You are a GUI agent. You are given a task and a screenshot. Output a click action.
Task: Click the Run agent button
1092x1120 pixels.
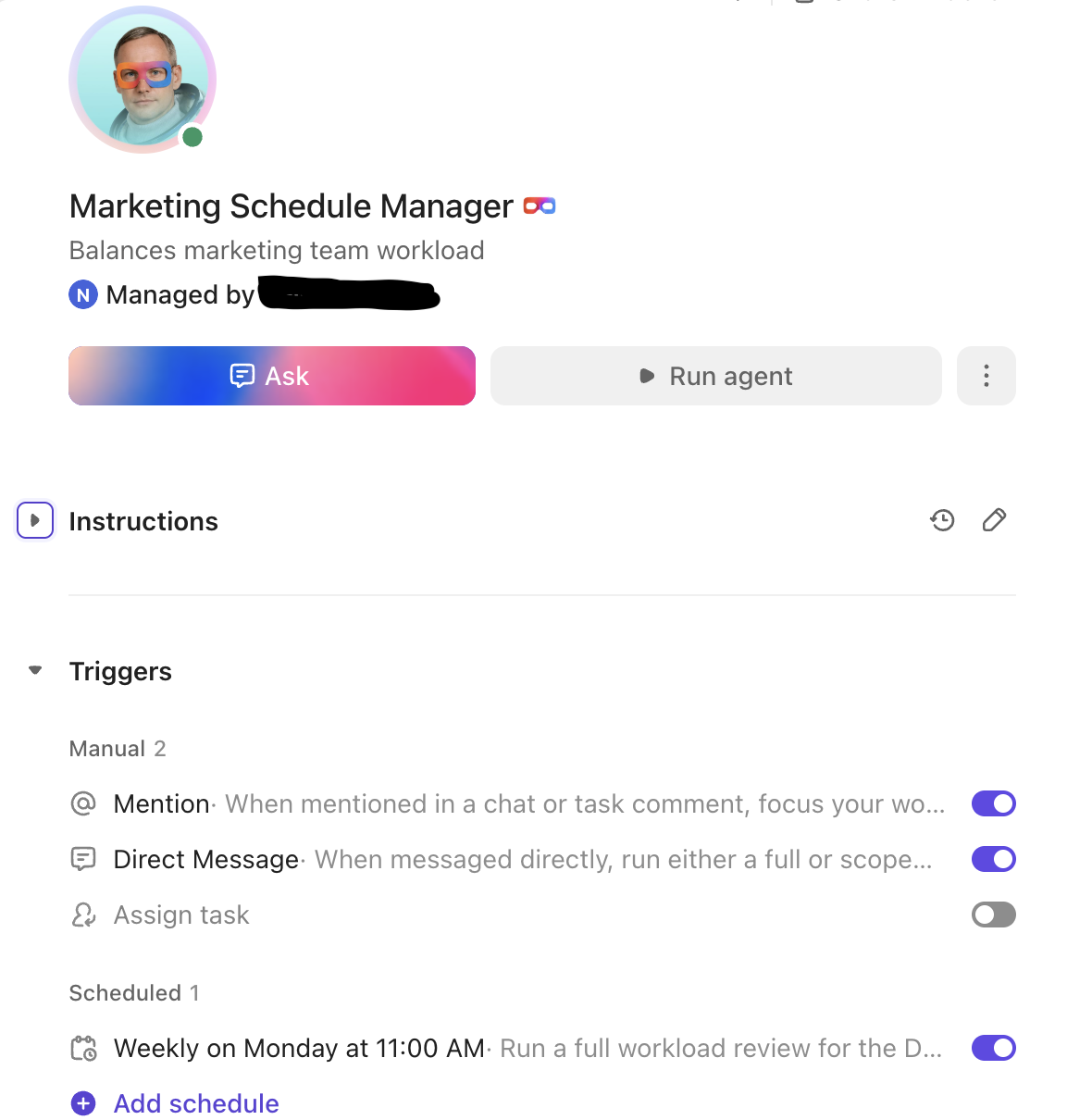pos(715,376)
